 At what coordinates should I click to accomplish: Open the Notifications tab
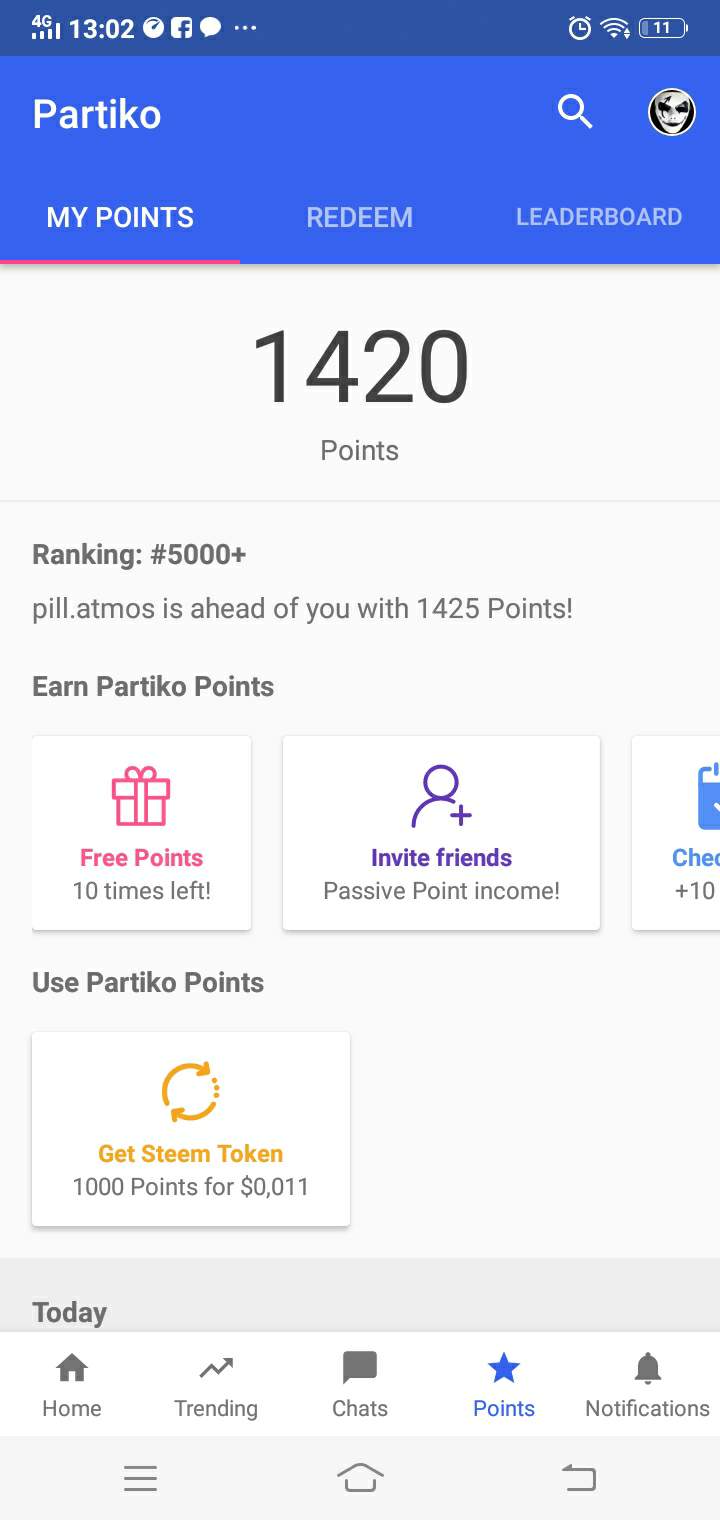coord(647,1385)
